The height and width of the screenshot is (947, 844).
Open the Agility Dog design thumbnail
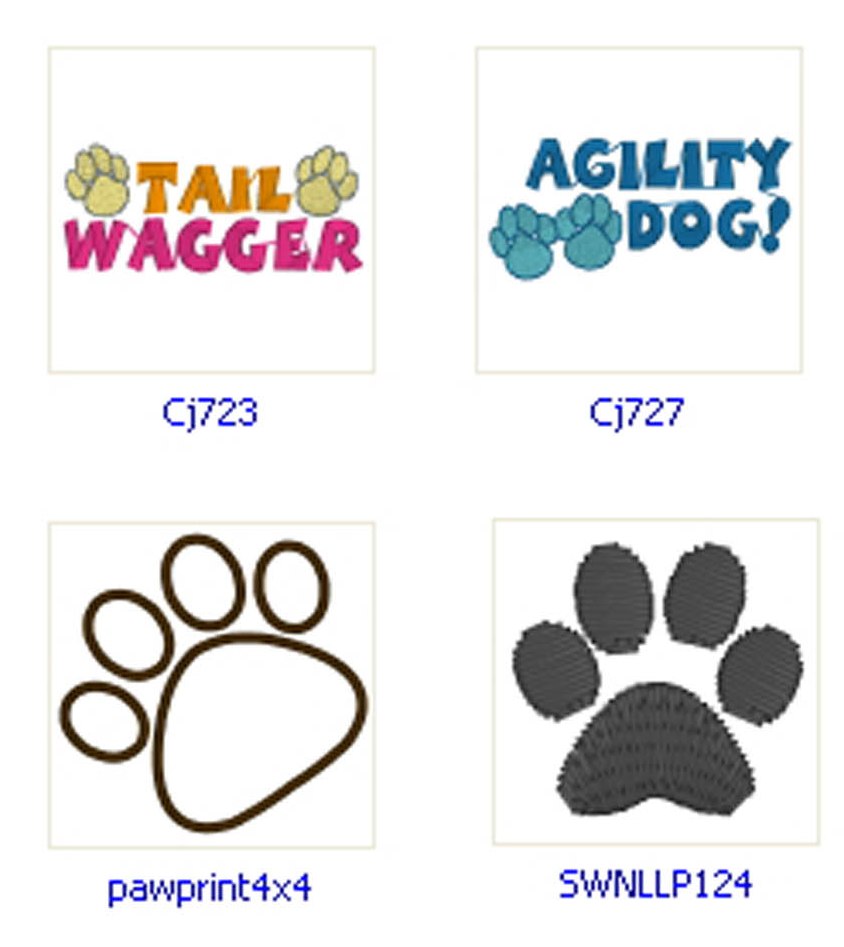[x=638, y=210]
